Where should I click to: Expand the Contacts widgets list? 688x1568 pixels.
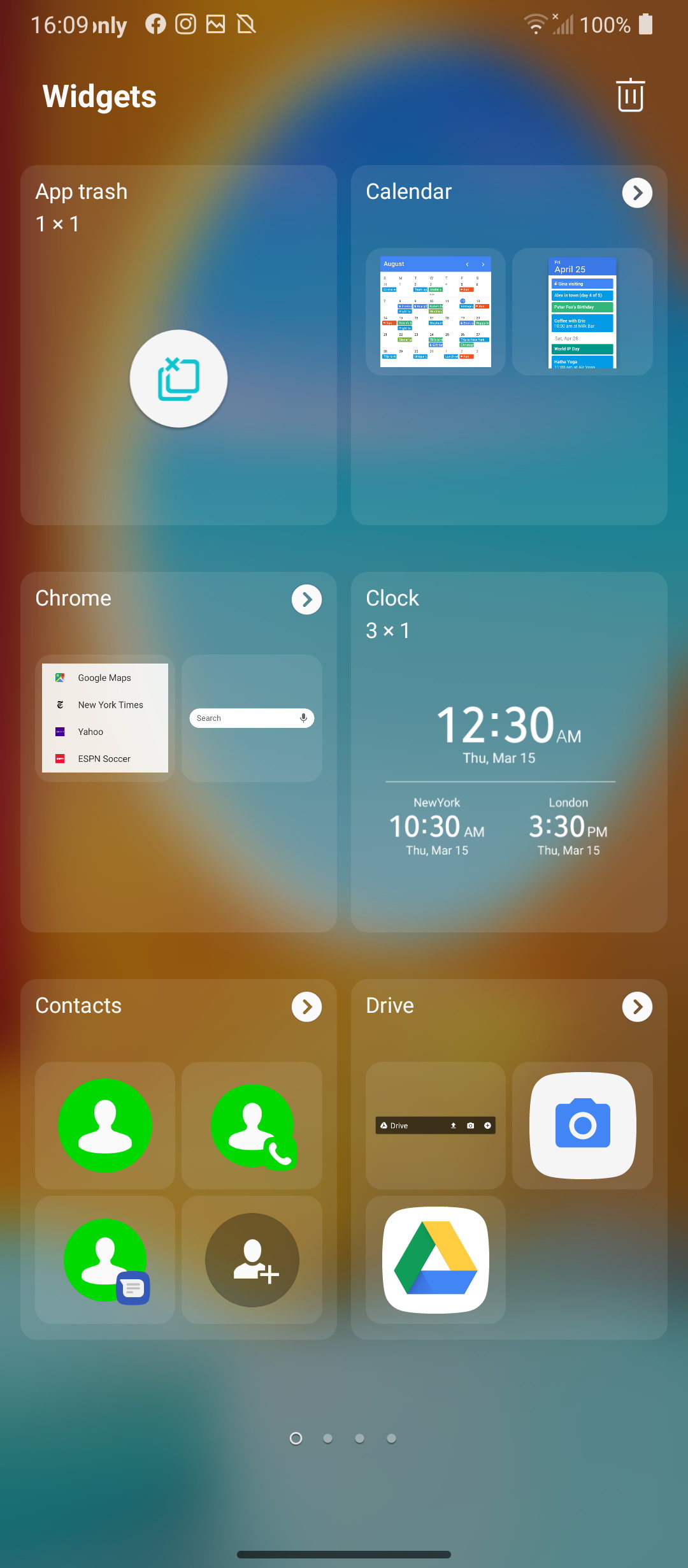point(306,1006)
